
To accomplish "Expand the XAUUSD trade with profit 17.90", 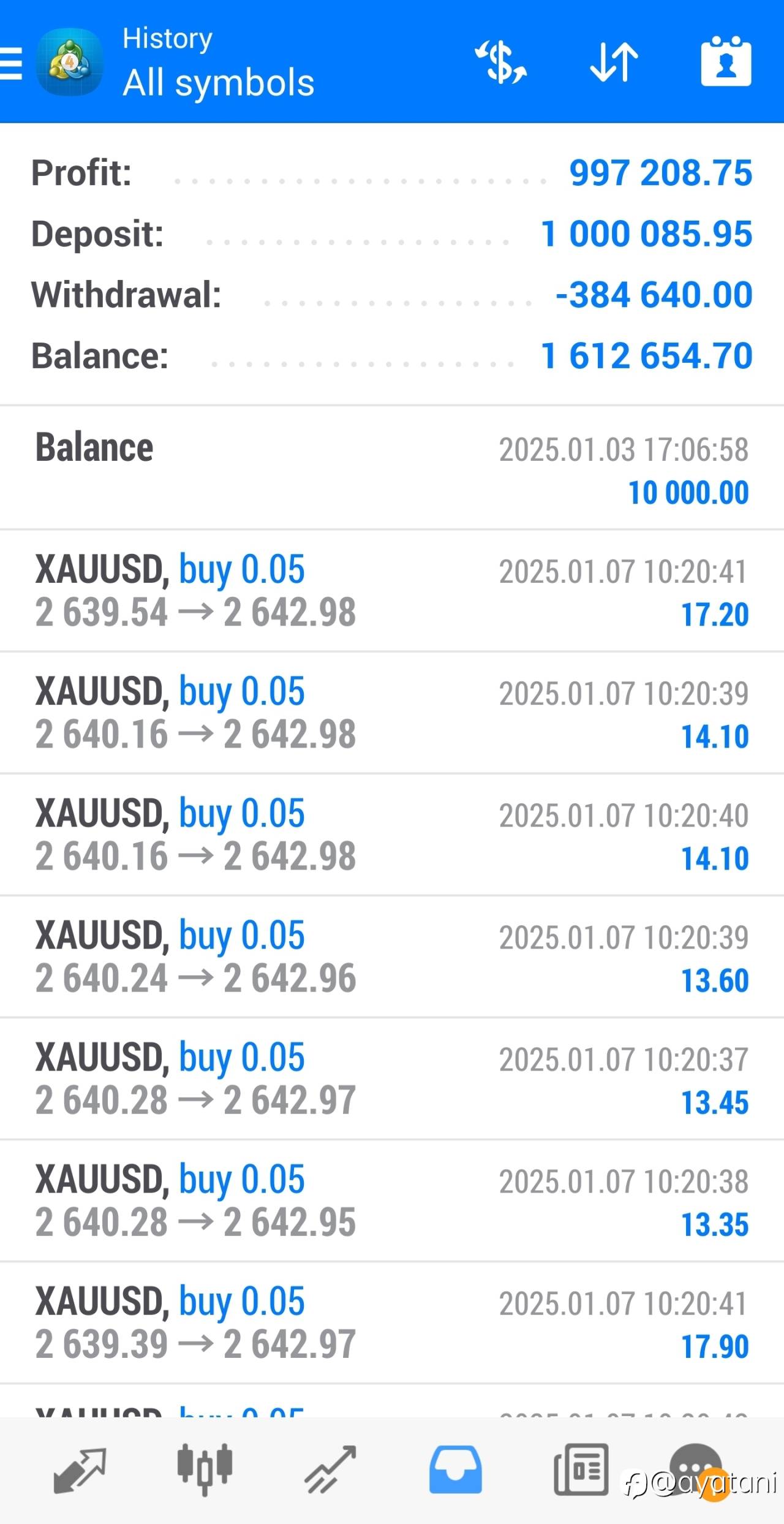I will tap(392, 1323).
